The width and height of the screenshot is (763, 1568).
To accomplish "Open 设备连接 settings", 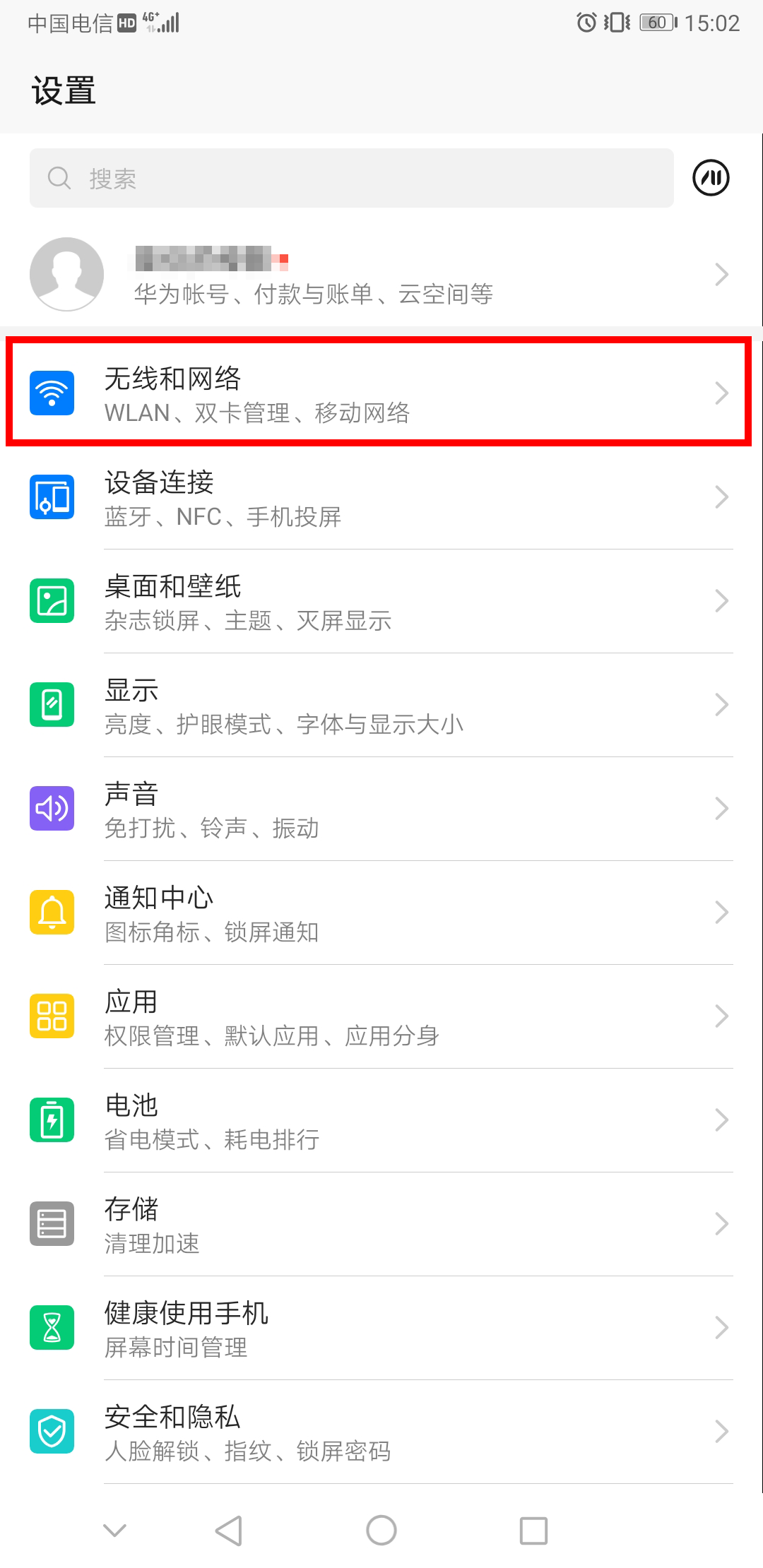I will click(x=381, y=498).
